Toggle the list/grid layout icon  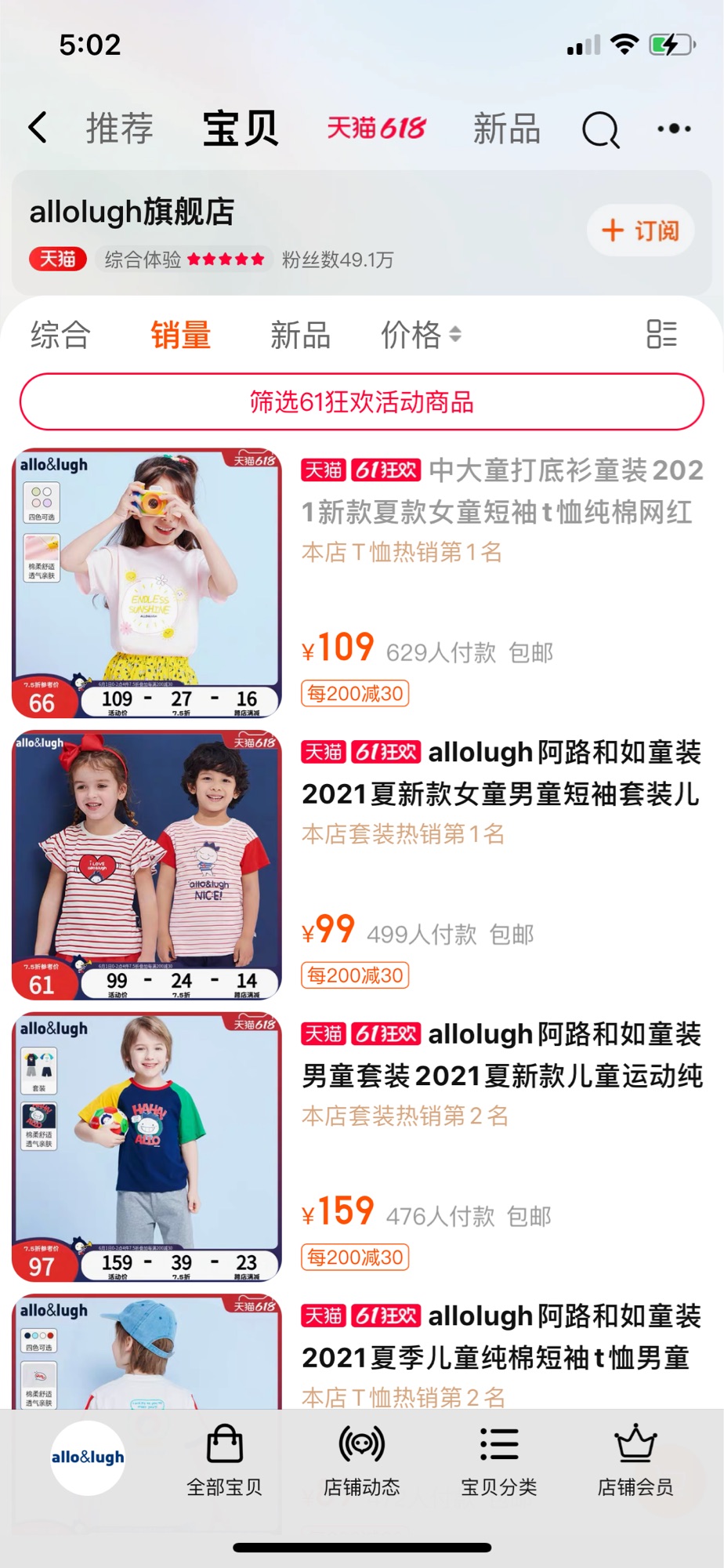point(661,334)
